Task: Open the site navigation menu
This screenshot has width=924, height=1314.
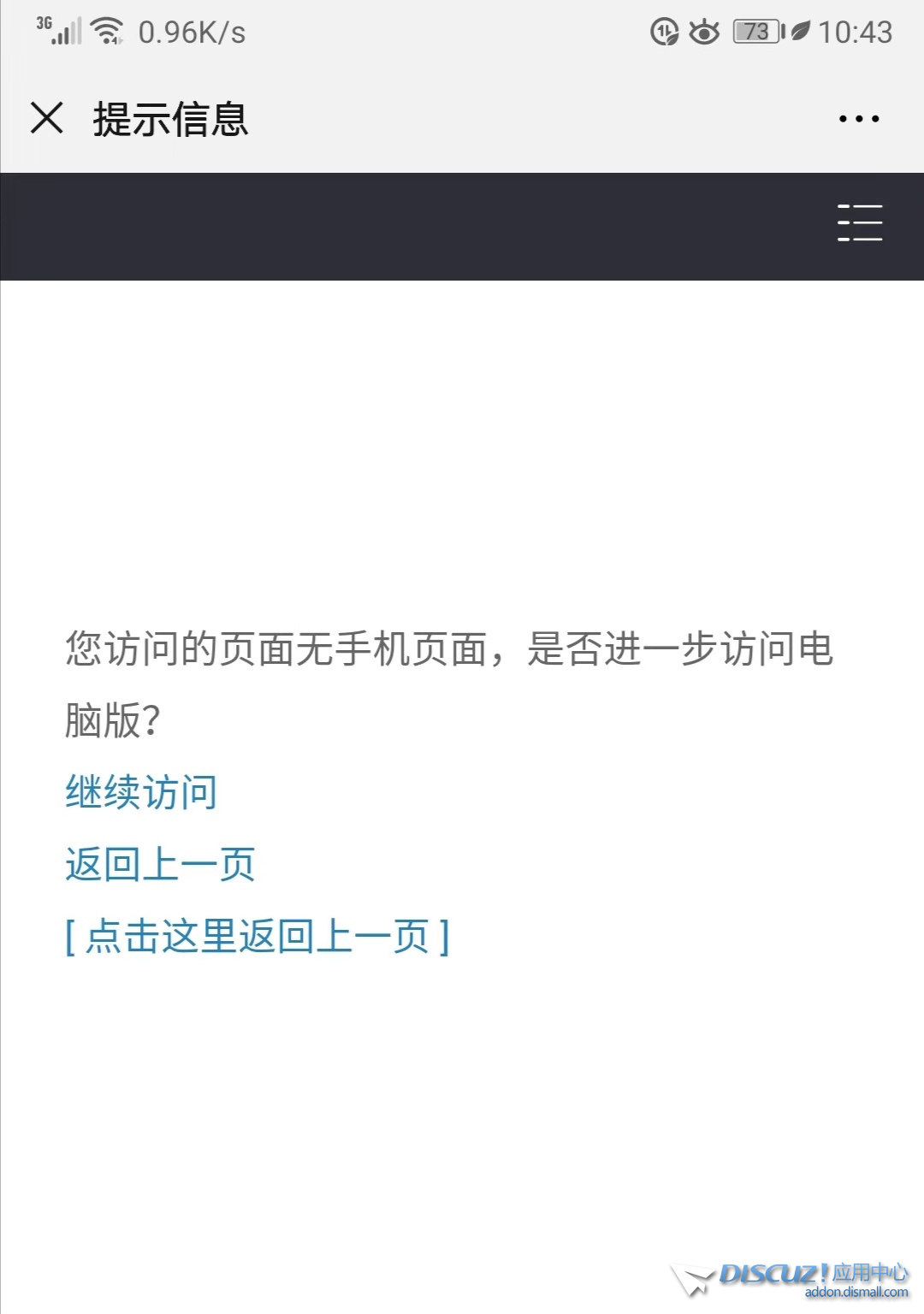Action: pos(859,223)
